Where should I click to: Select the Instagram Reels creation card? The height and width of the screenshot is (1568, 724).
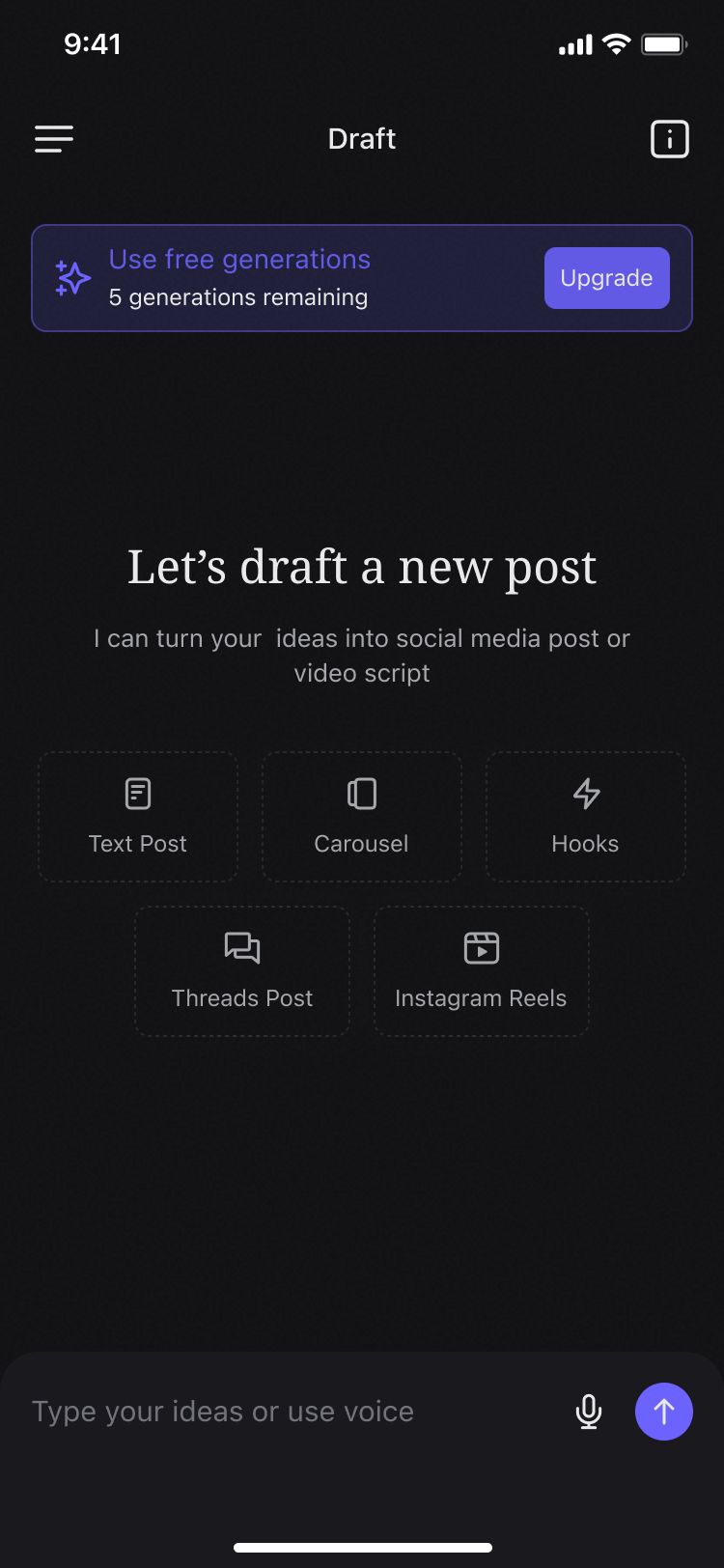[481, 971]
